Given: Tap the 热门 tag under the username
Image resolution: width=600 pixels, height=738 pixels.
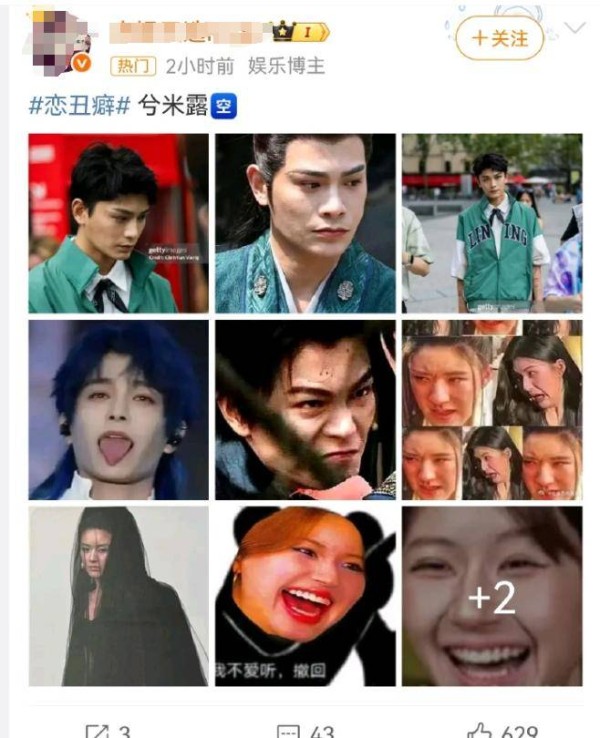Looking at the screenshot, I should tap(133, 66).
